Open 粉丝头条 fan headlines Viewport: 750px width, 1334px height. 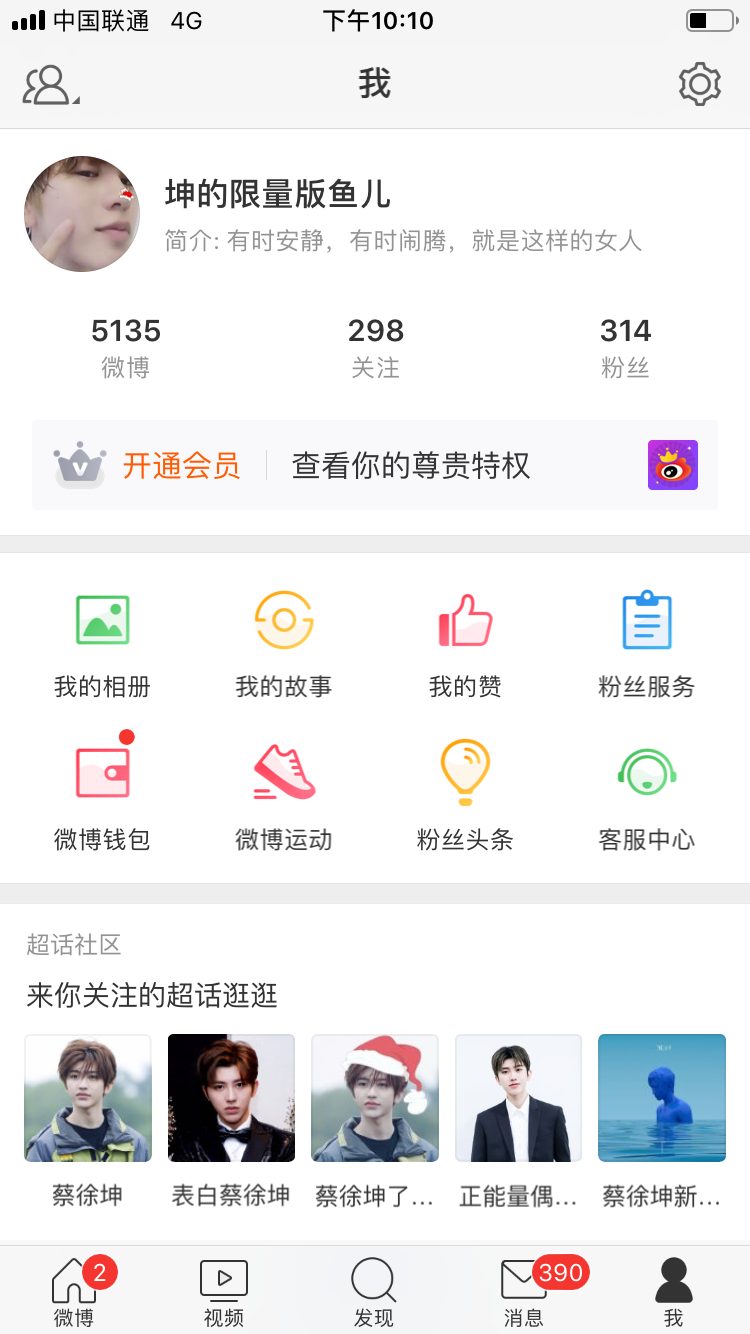click(x=465, y=796)
